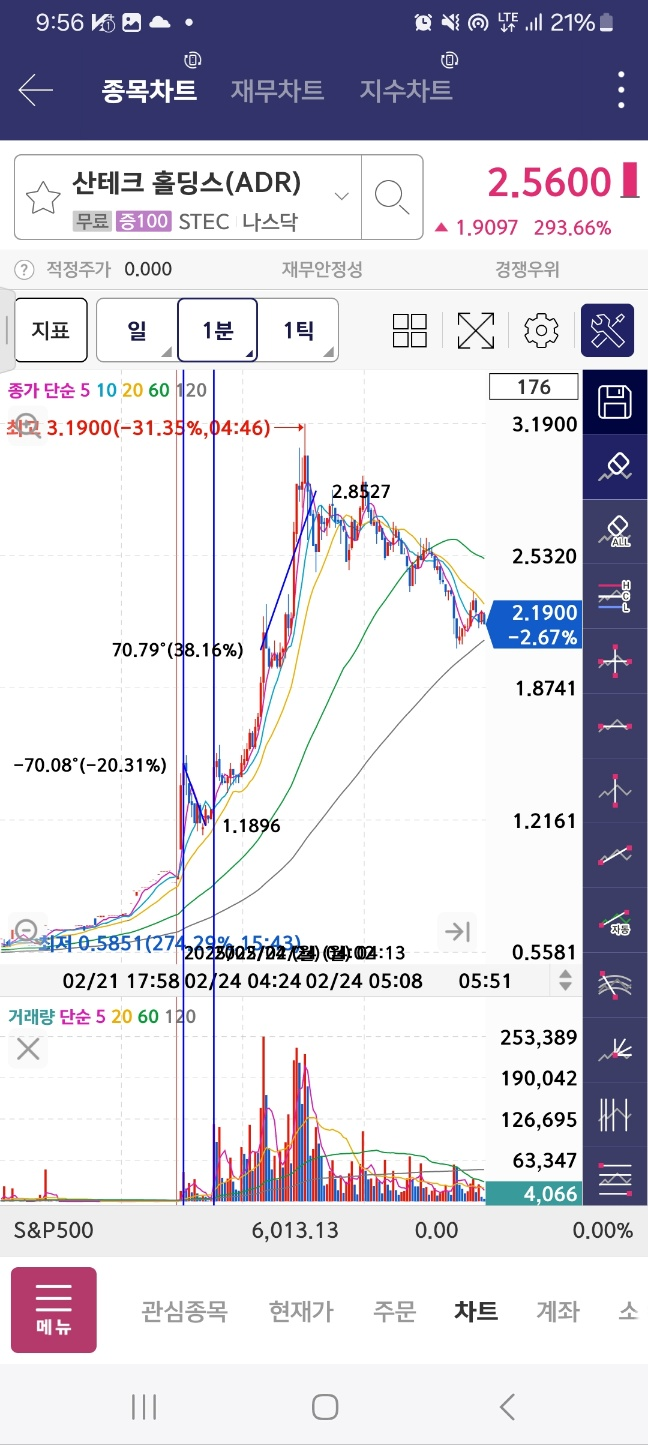This screenshot has height=1445, width=648.
Task: Switch to the 재무차트 tab
Action: pos(277,91)
